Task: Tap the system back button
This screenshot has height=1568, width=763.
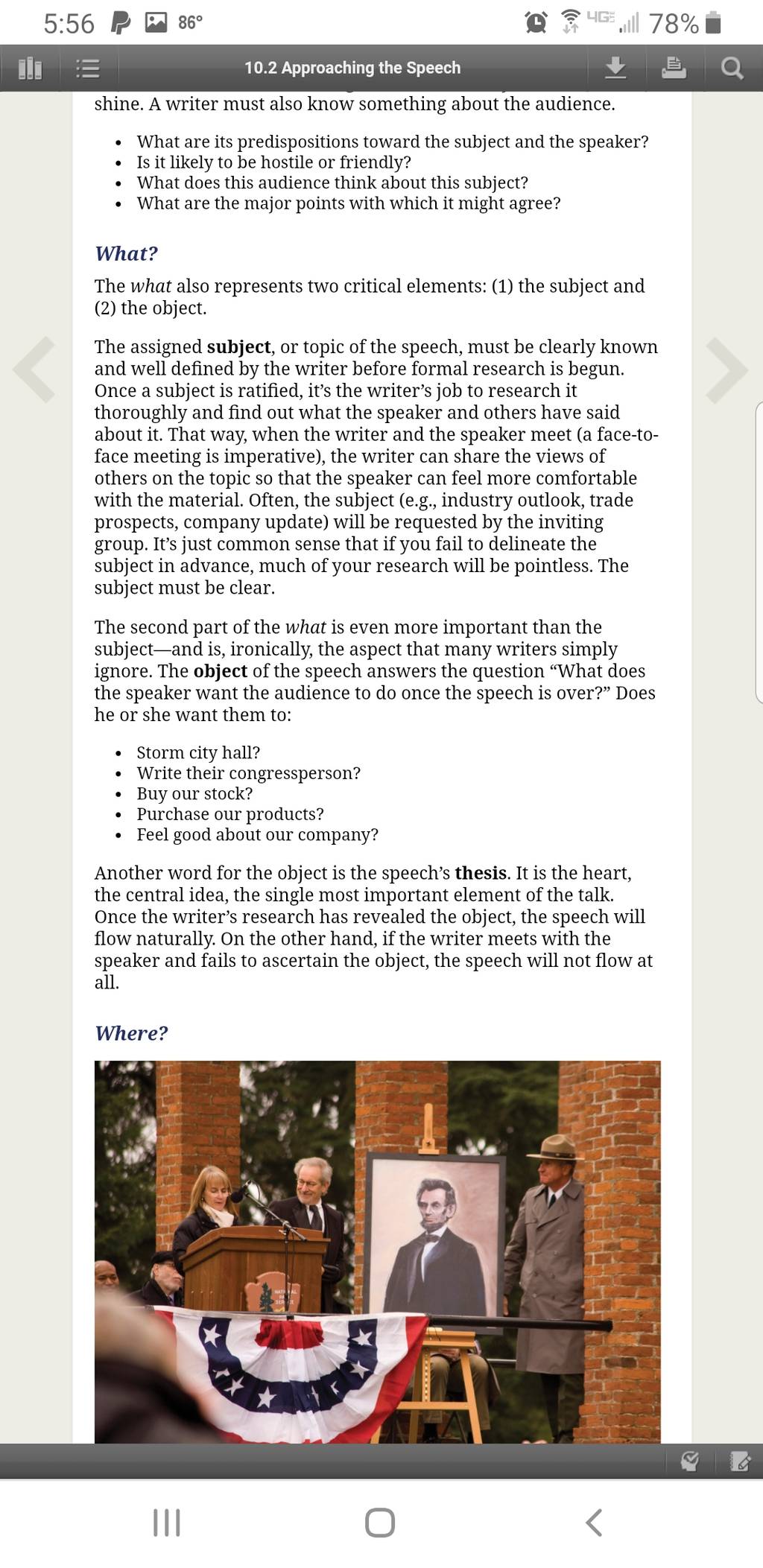Action: click(x=594, y=1523)
